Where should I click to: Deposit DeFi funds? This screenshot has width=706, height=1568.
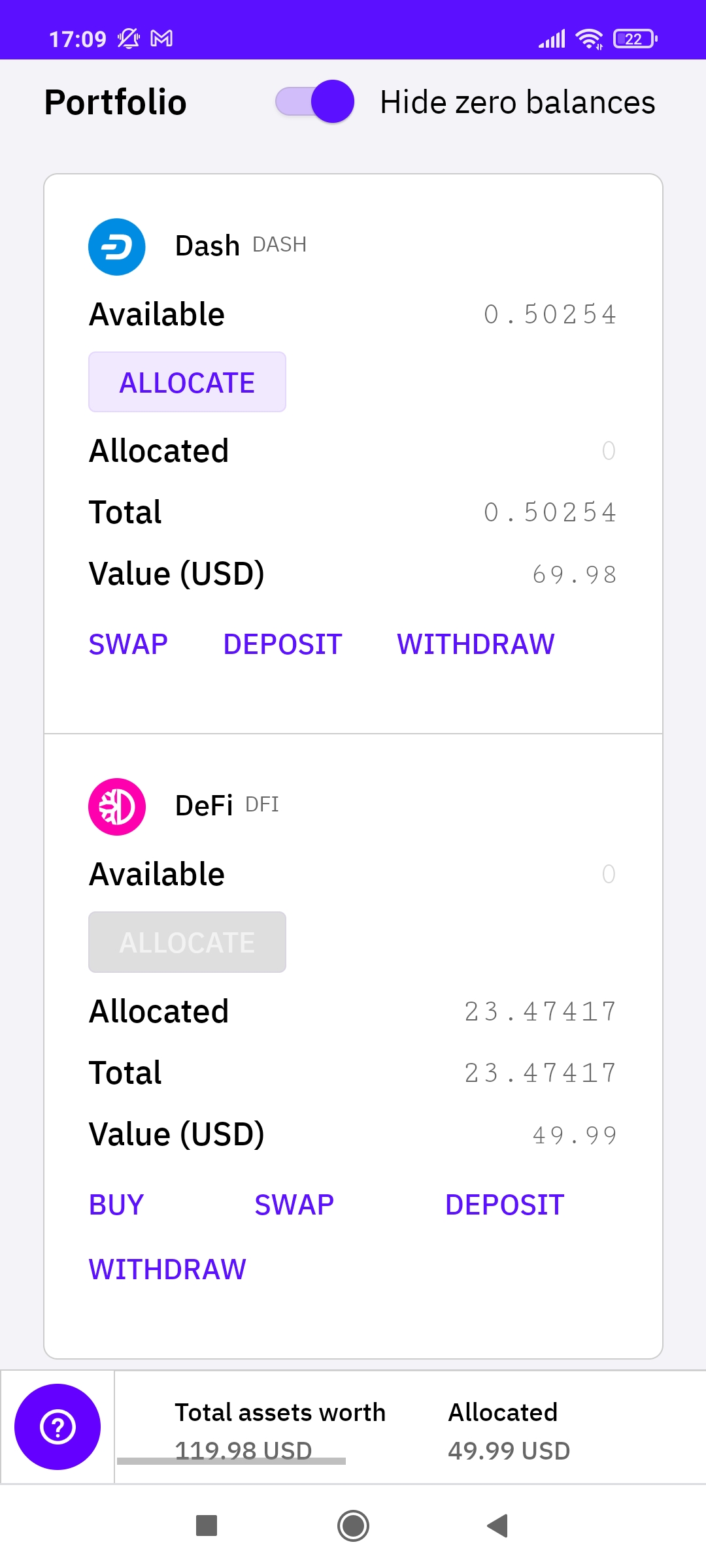tap(505, 1205)
